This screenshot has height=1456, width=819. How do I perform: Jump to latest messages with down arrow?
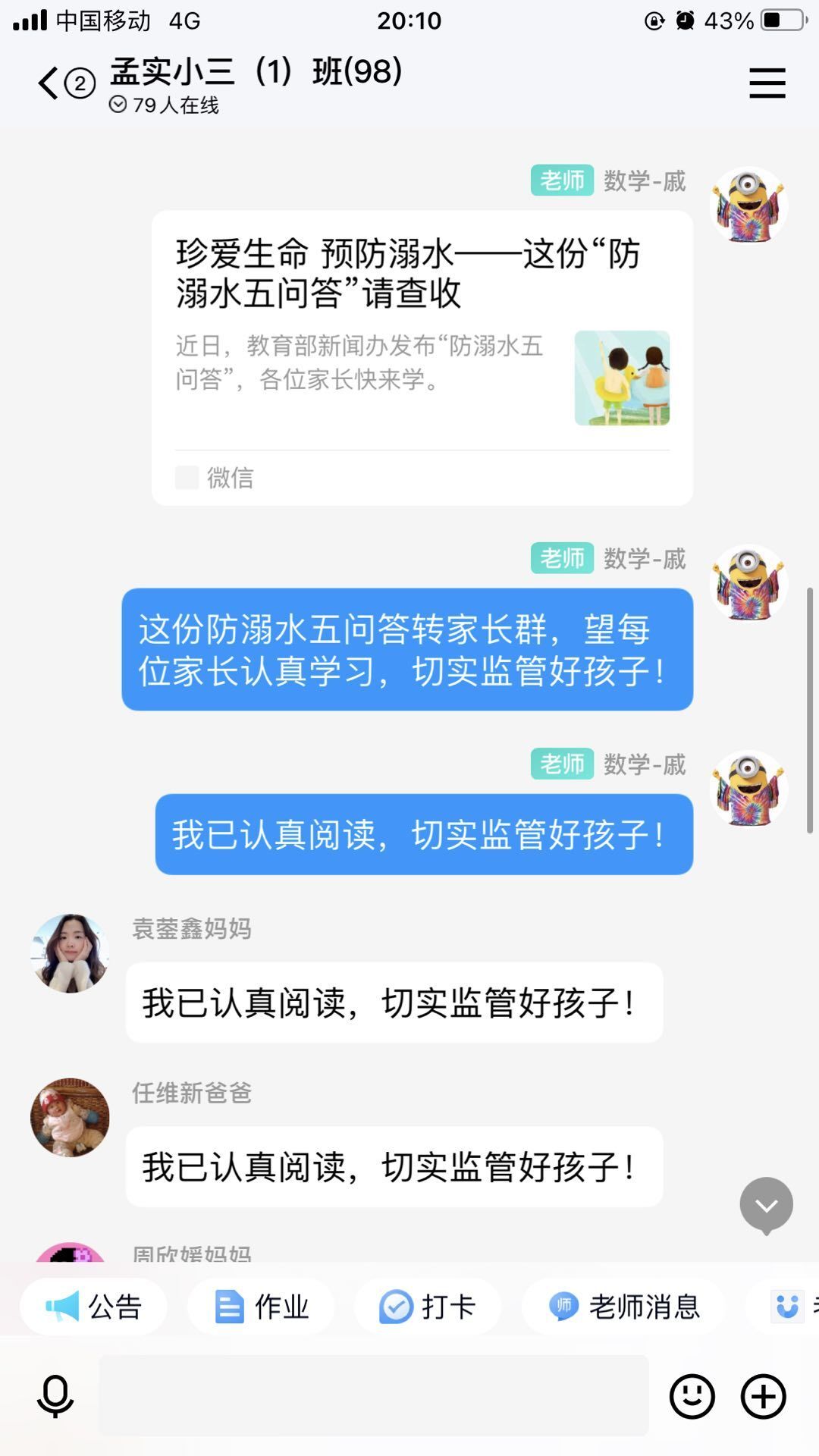tap(766, 1205)
